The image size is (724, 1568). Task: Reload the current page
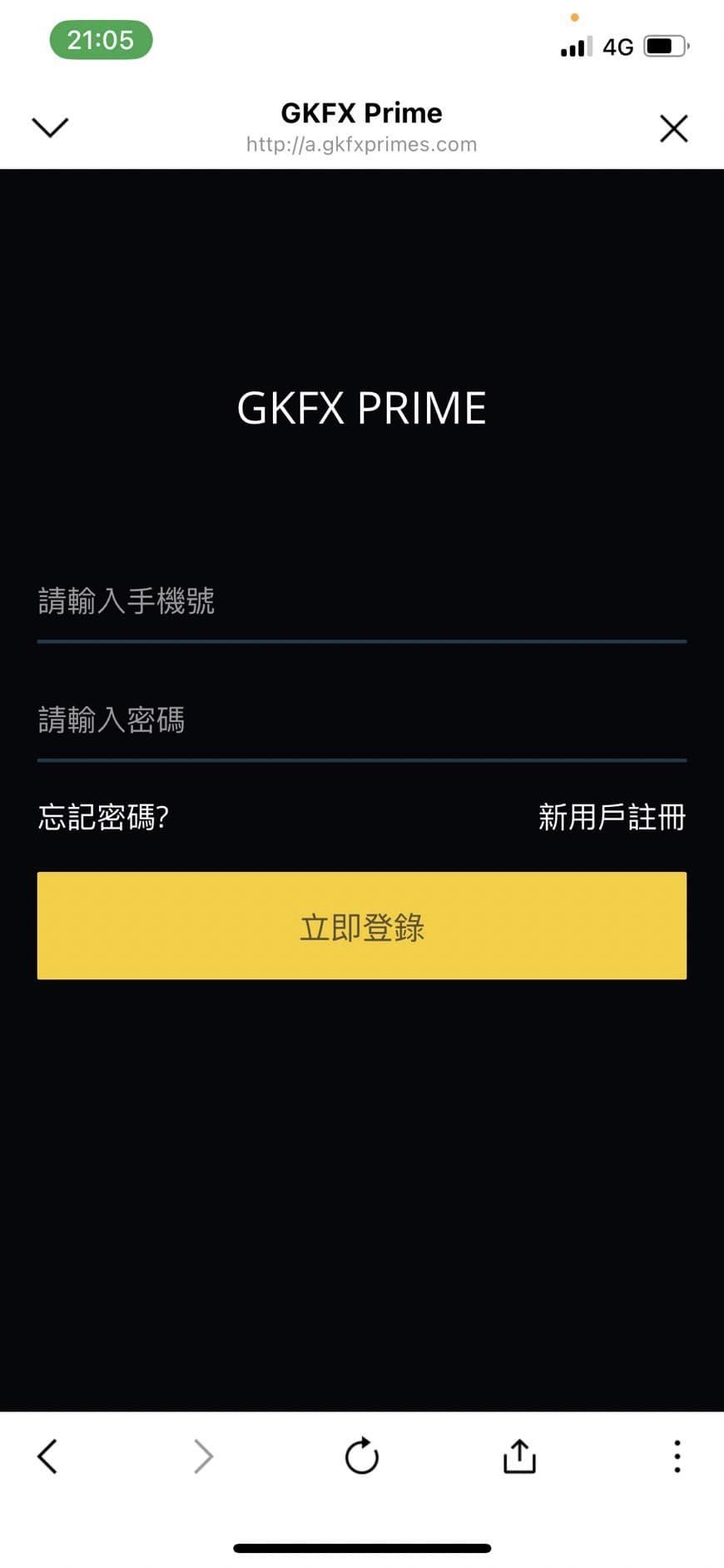(x=362, y=1456)
